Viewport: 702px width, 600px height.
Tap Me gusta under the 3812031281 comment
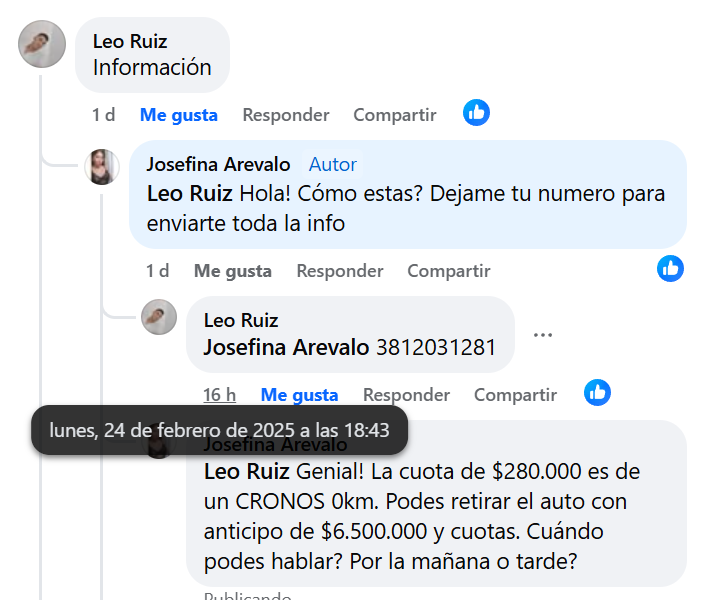tap(299, 395)
